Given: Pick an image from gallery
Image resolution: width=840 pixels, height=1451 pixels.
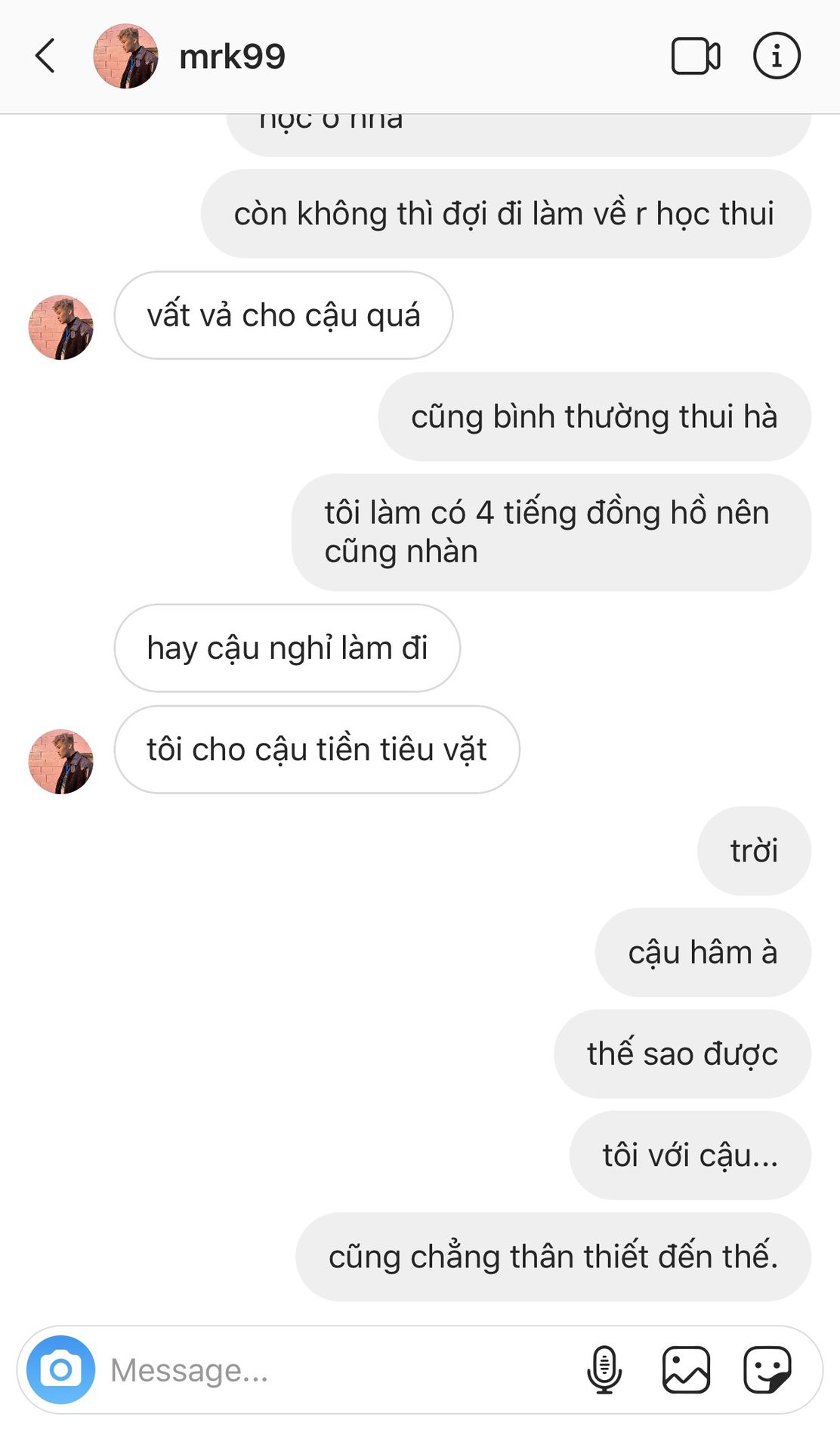Looking at the screenshot, I should (x=686, y=1369).
